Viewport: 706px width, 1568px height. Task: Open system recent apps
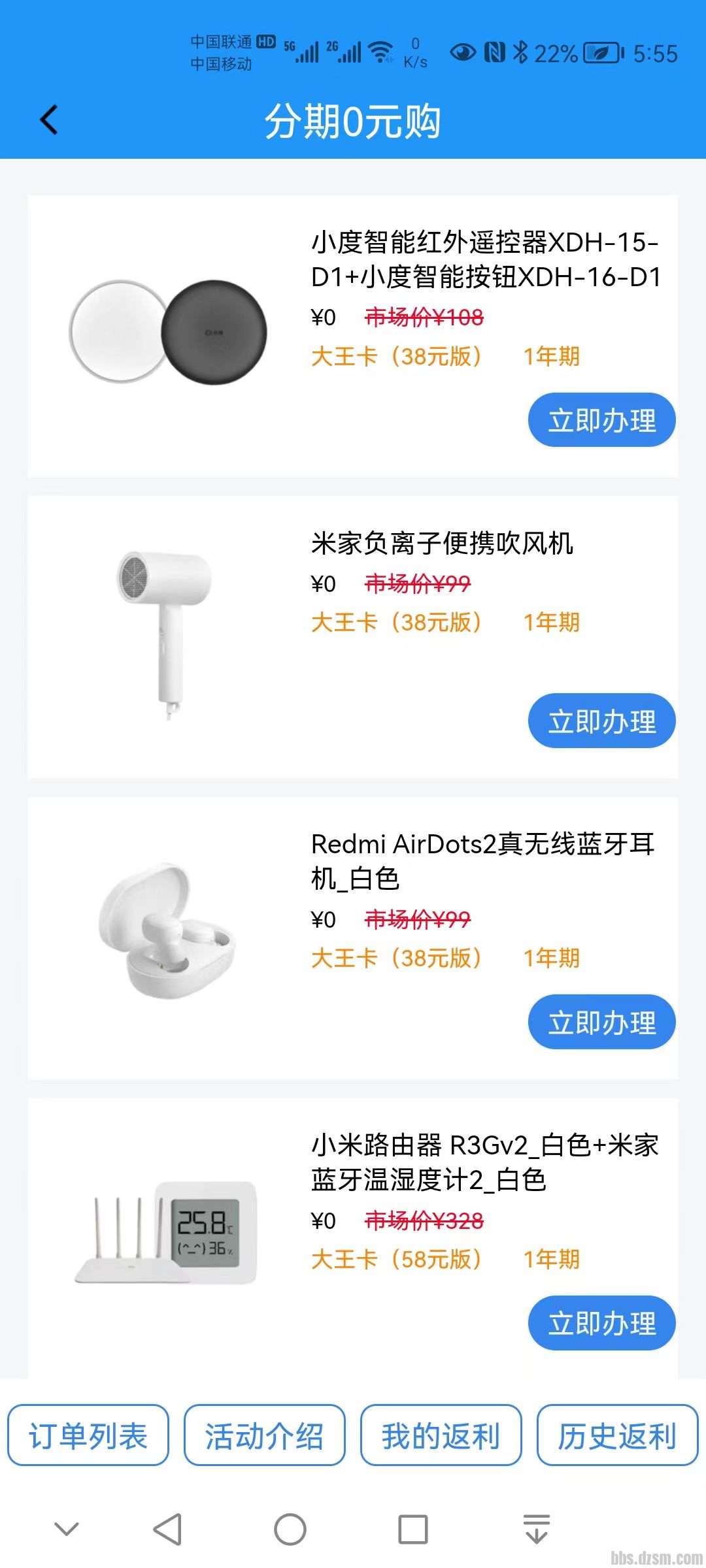pyautogui.click(x=413, y=1529)
